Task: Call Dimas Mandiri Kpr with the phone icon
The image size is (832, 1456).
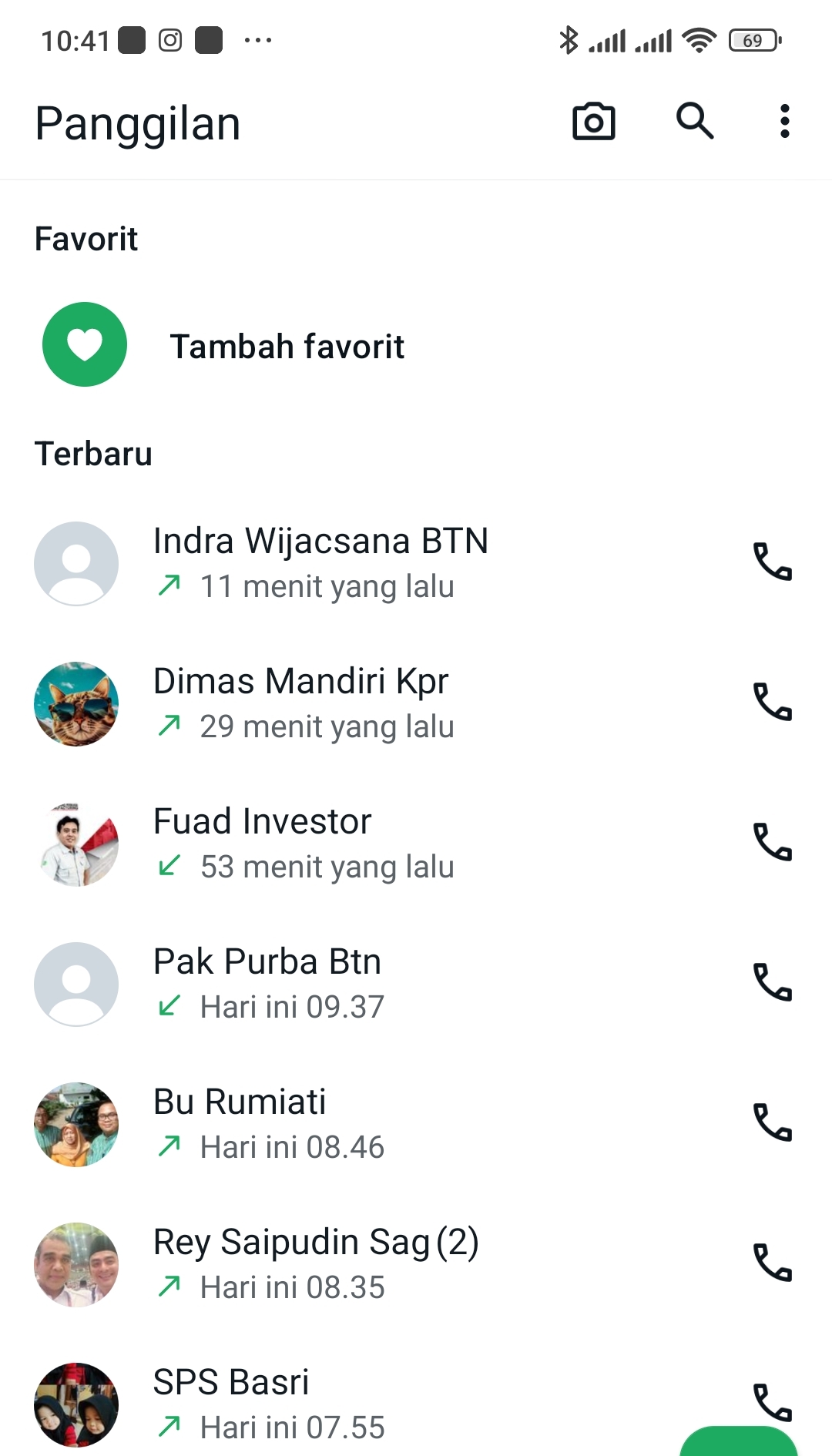Action: (772, 702)
